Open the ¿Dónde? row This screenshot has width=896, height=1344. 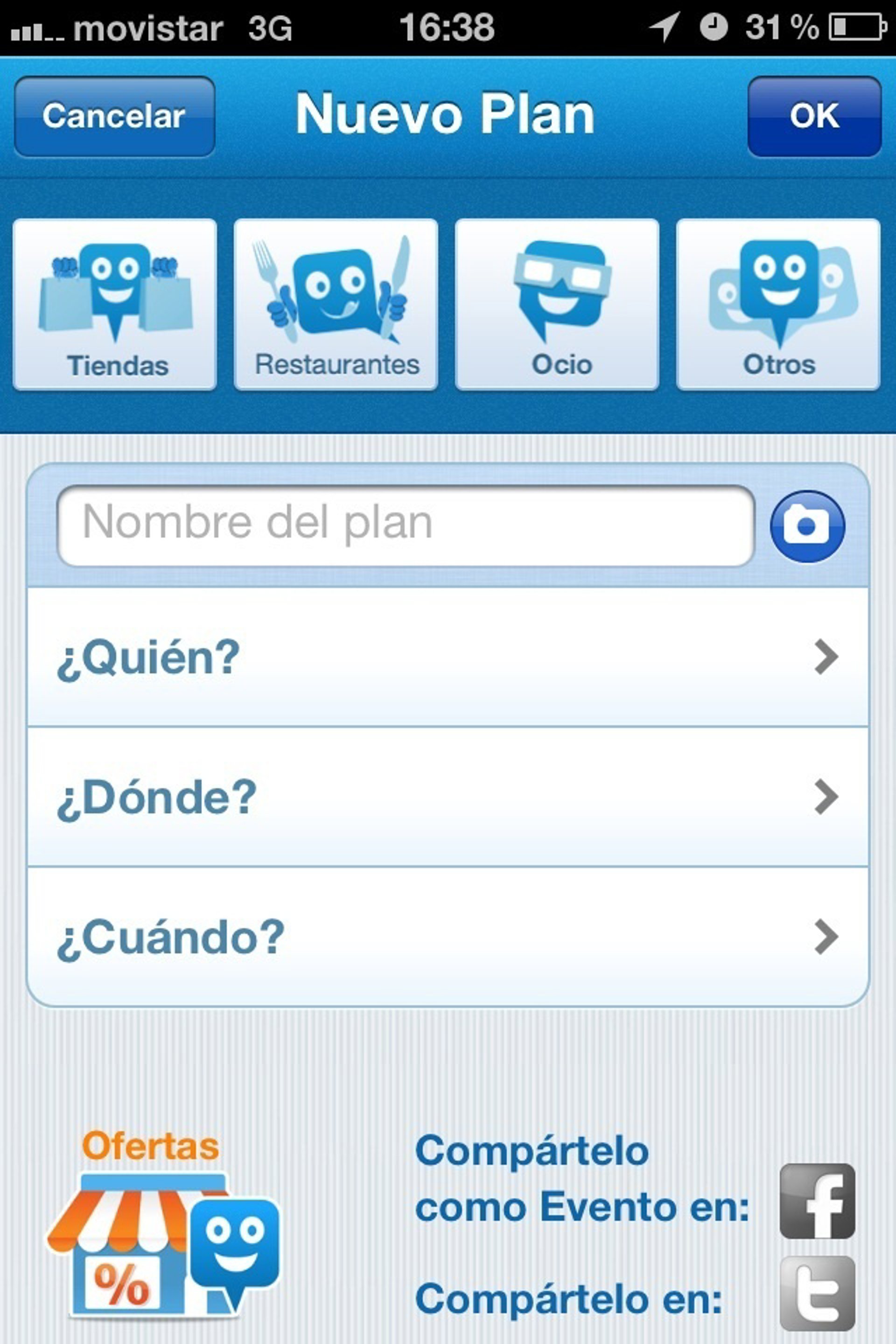(448, 797)
